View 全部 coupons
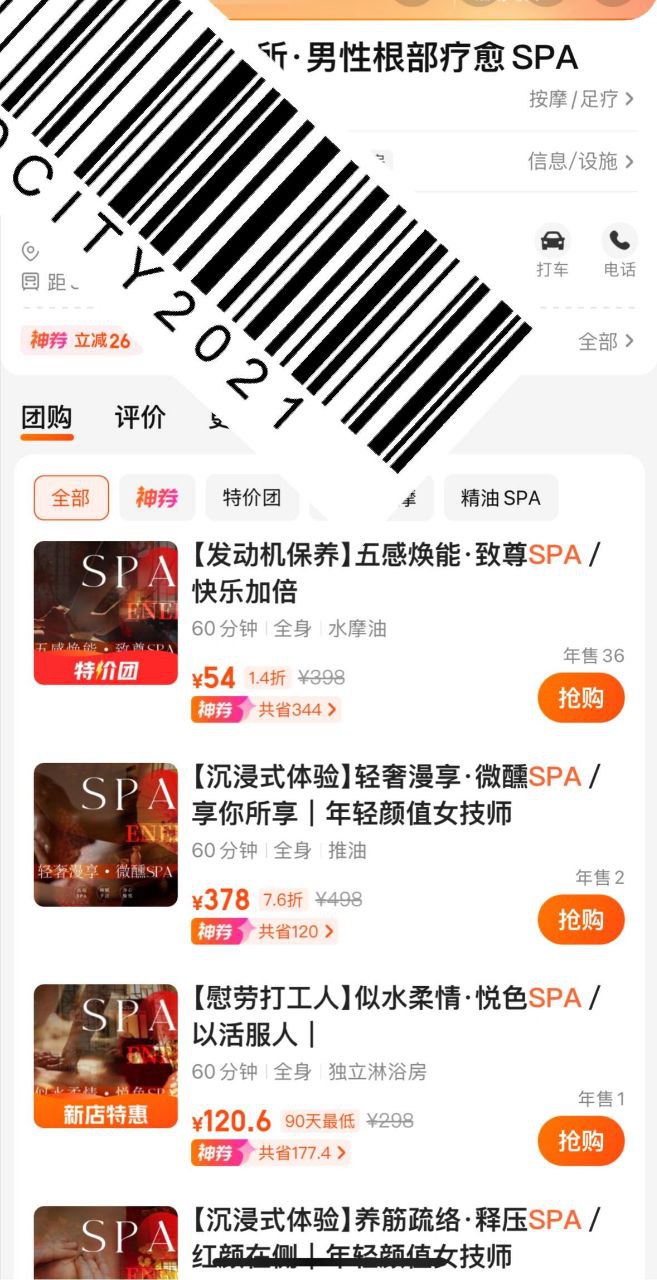 606,341
